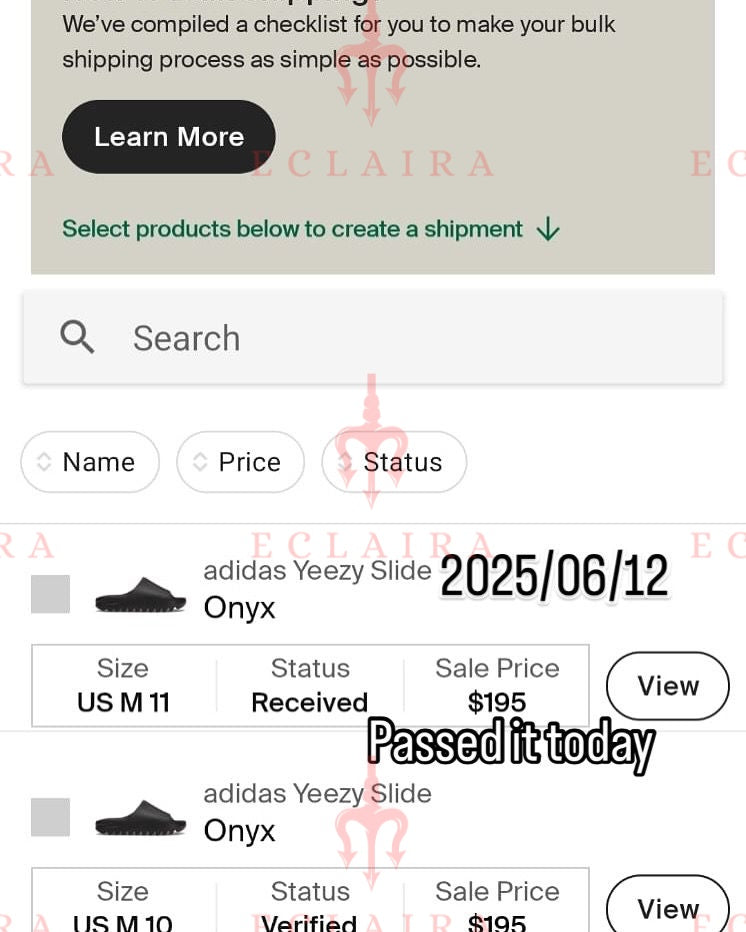746x932 pixels.
Task: Tap the Learn More button
Action: point(168,137)
